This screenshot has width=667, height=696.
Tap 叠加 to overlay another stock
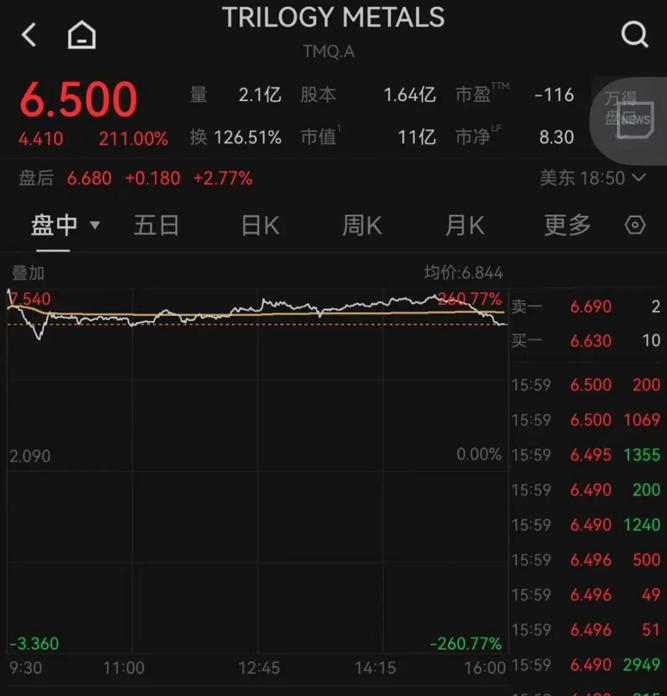point(28,272)
